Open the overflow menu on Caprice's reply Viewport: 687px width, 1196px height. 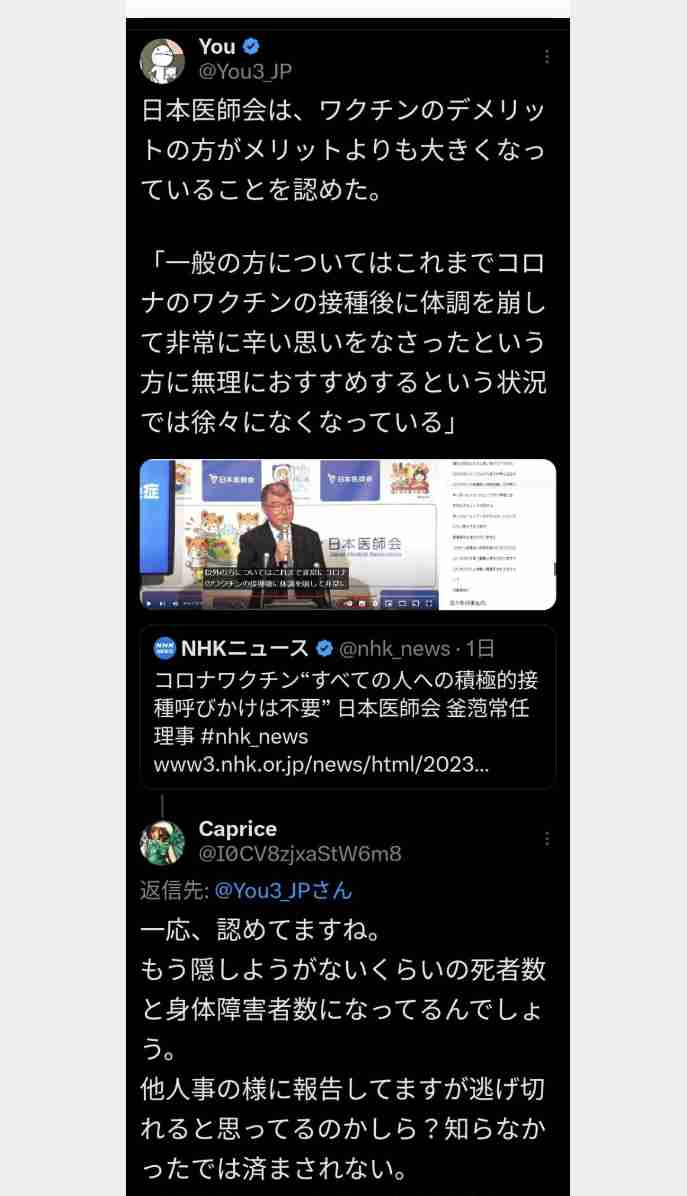(x=546, y=839)
